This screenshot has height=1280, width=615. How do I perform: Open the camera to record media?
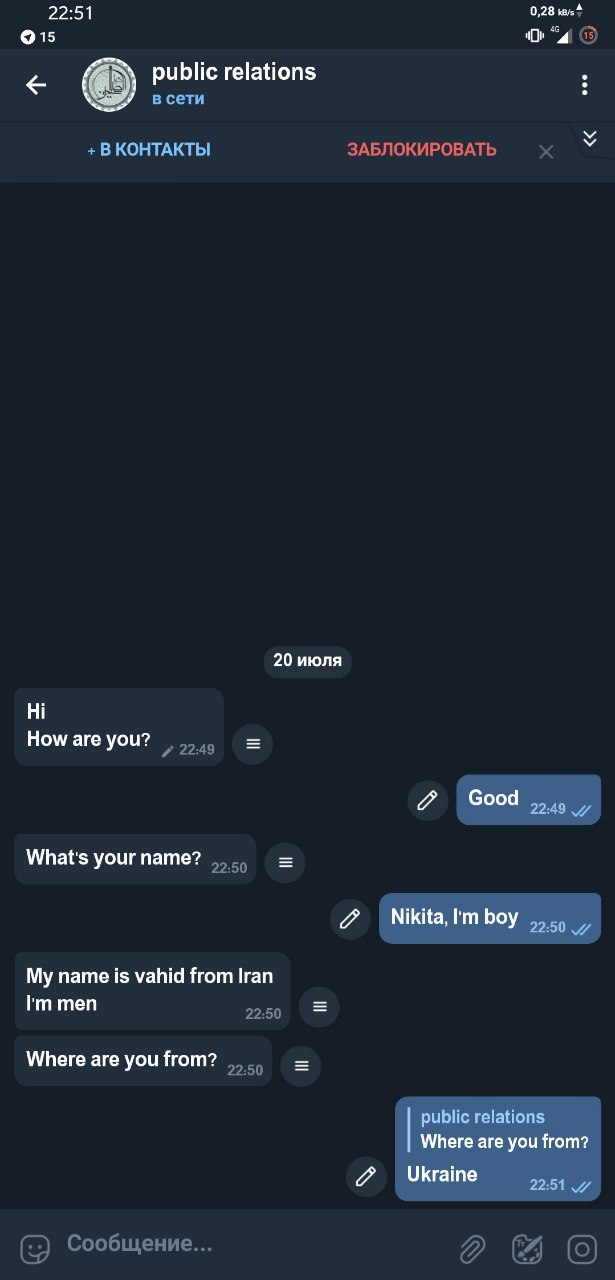(x=582, y=1248)
